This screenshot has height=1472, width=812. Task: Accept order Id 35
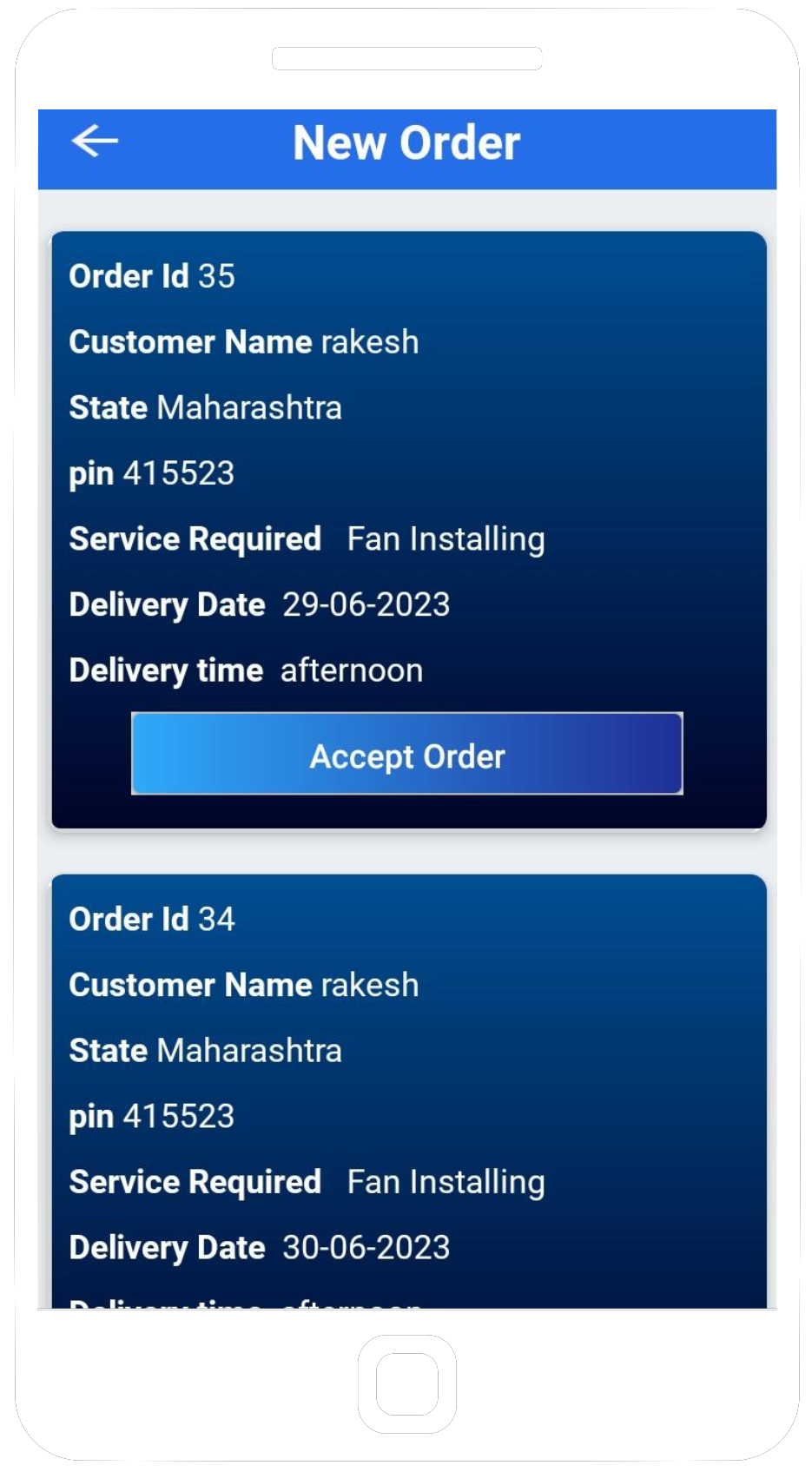point(406,754)
